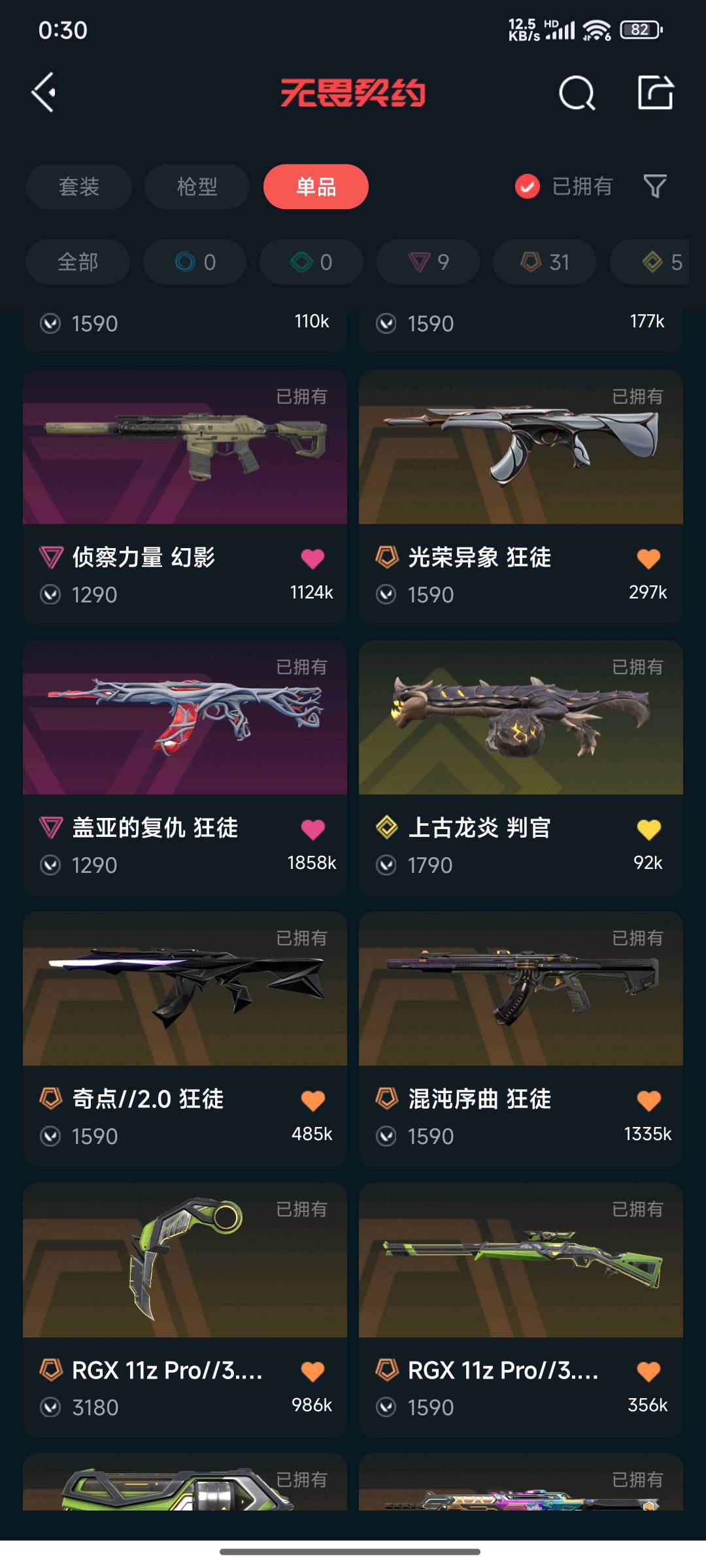Switch to the 套装 tab
Screen dimensions: 706x1568
coord(79,187)
